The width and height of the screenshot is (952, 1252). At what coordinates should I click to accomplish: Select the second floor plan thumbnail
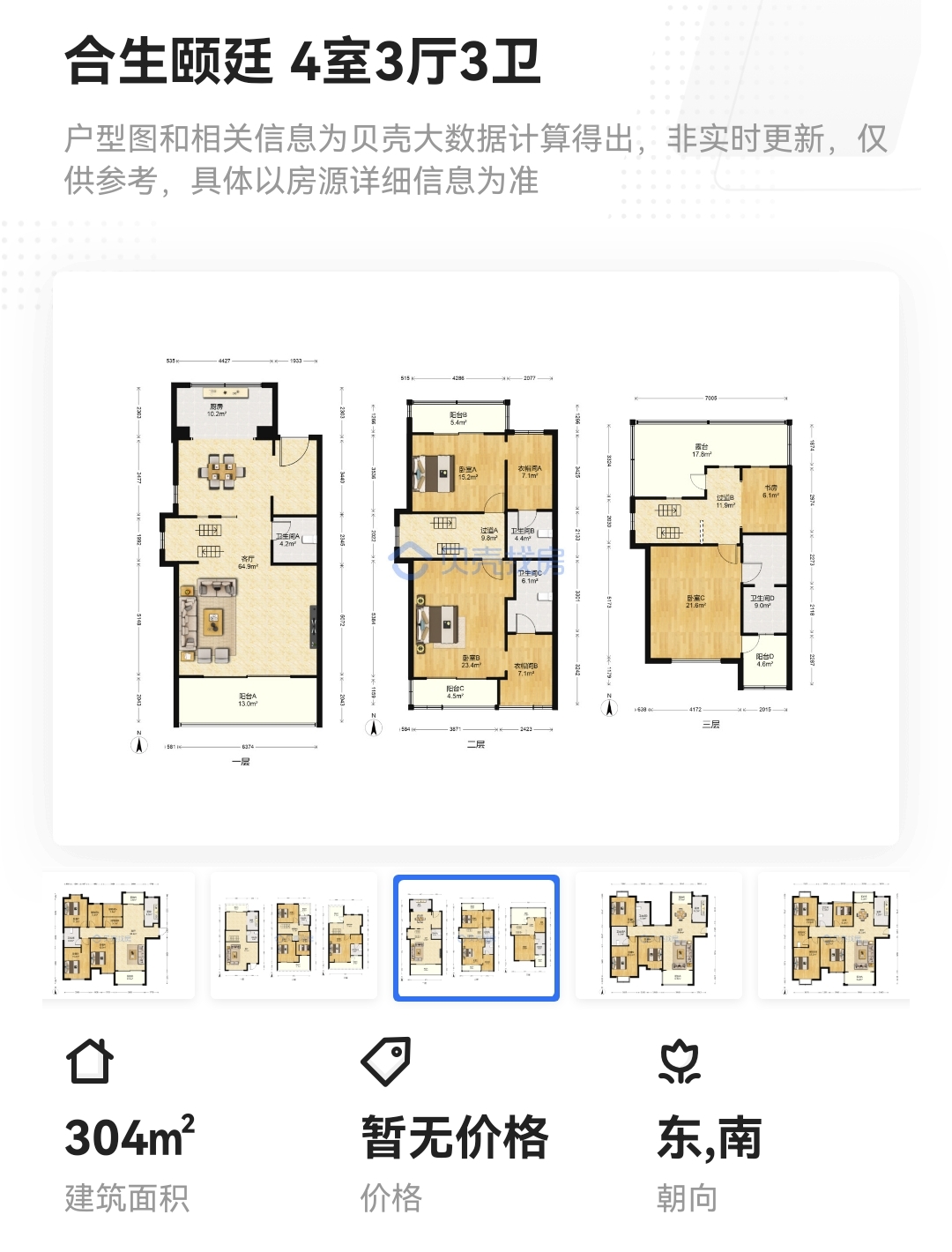(294, 936)
